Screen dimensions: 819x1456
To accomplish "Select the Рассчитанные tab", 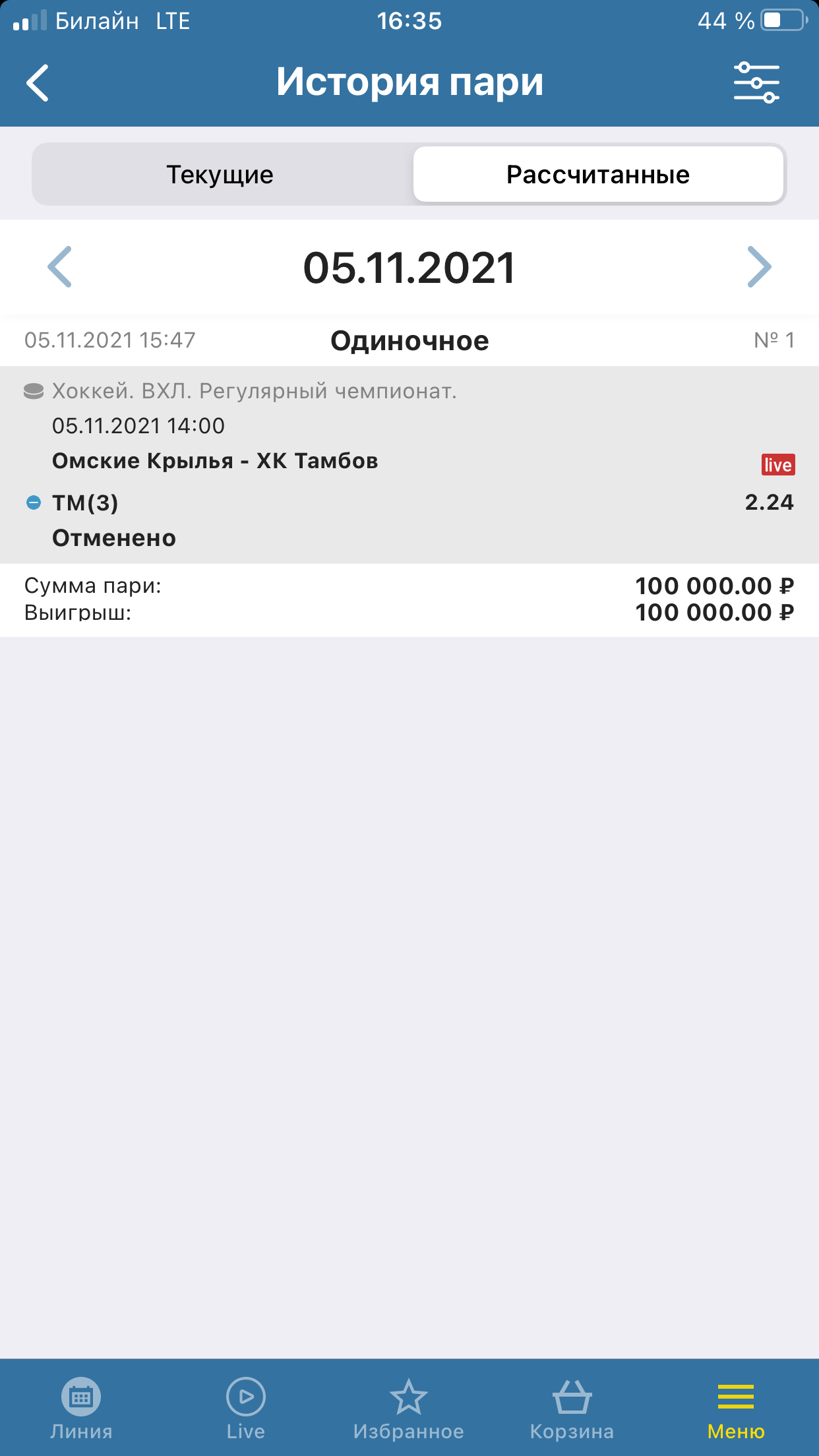I will pos(597,175).
